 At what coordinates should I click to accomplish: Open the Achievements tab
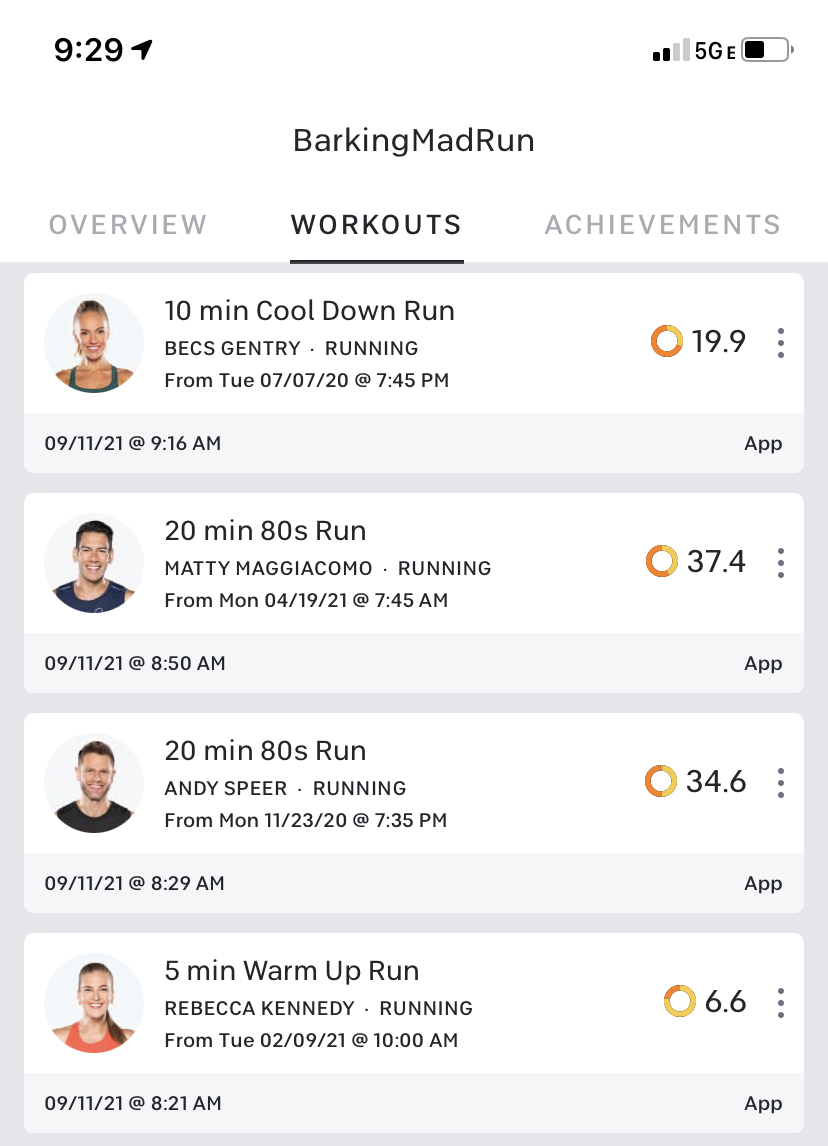[x=662, y=224]
